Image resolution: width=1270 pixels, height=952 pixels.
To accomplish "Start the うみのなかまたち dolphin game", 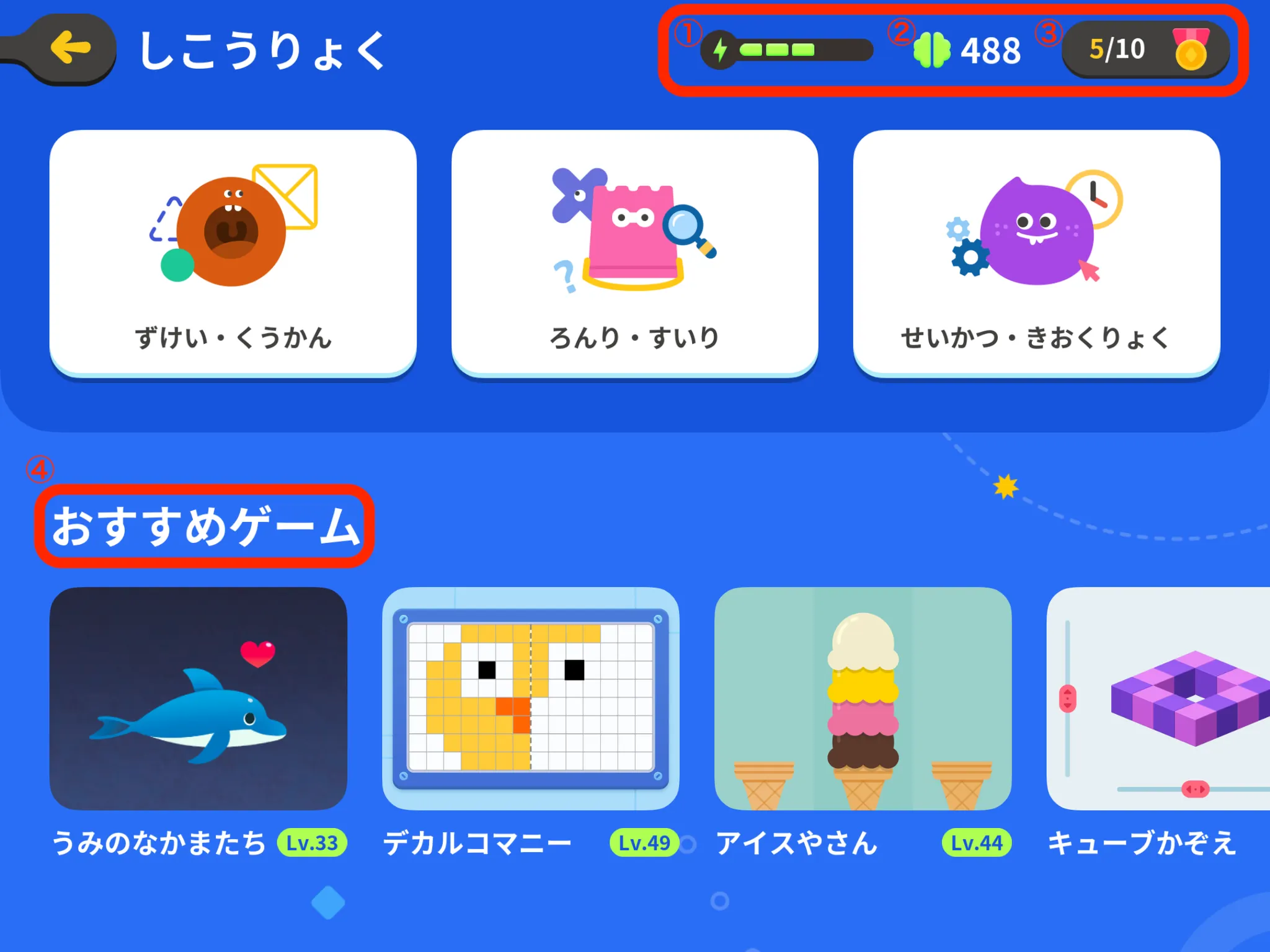I will pyautogui.click(x=198, y=699).
